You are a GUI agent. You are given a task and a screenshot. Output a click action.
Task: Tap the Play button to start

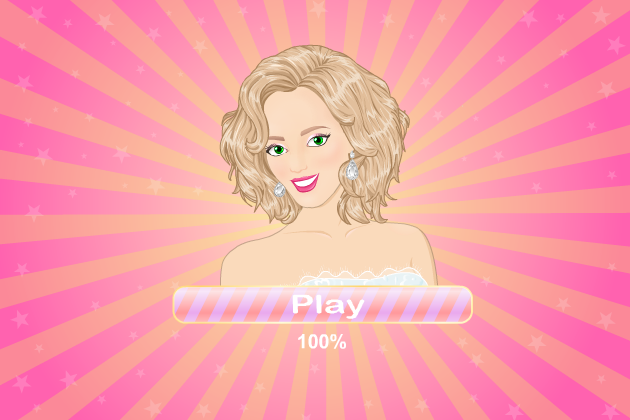(323, 305)
